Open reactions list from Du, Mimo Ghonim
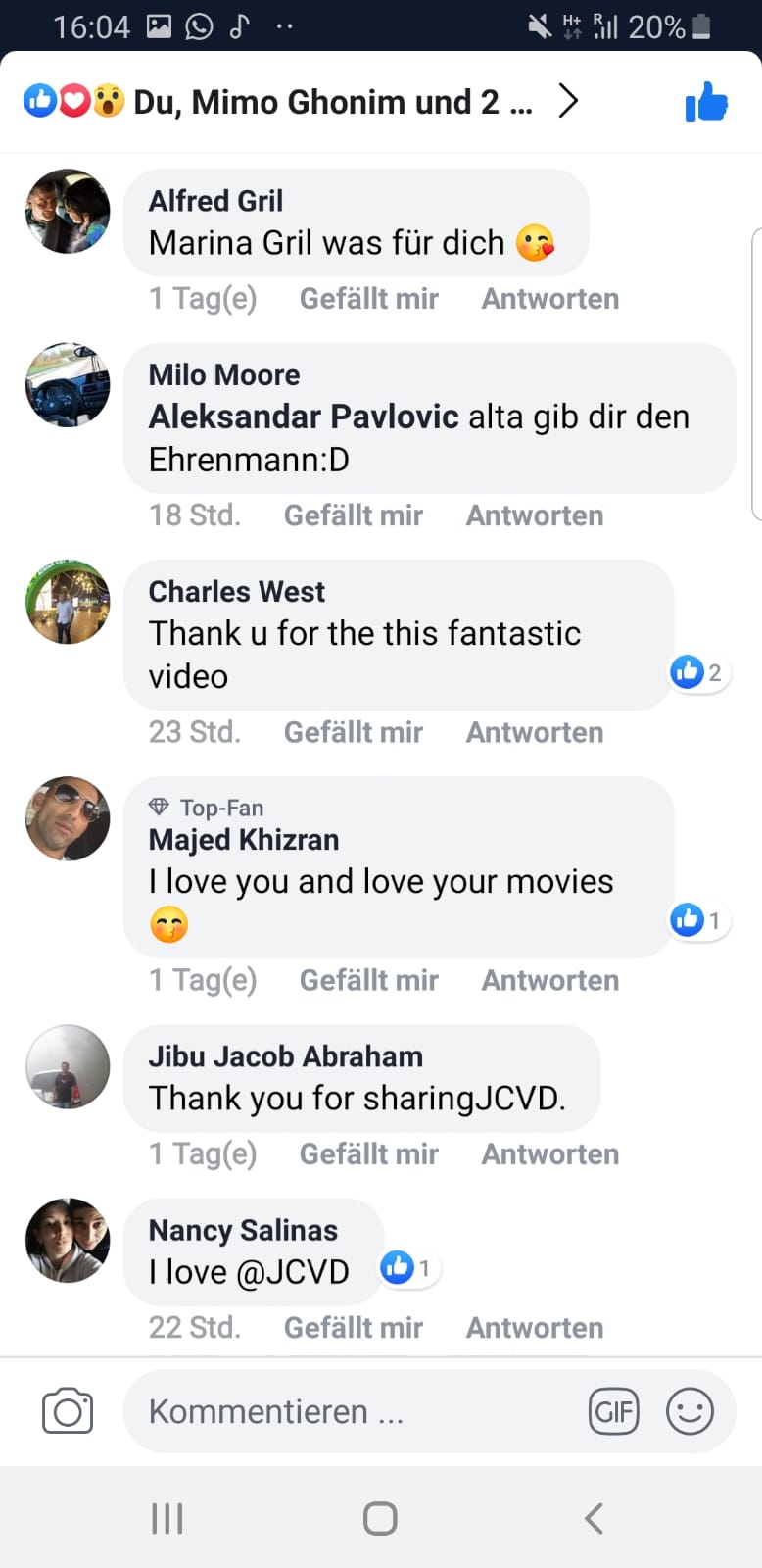Image resolution: width=762 pixels, height=1568 pixels. pos(301,101)
